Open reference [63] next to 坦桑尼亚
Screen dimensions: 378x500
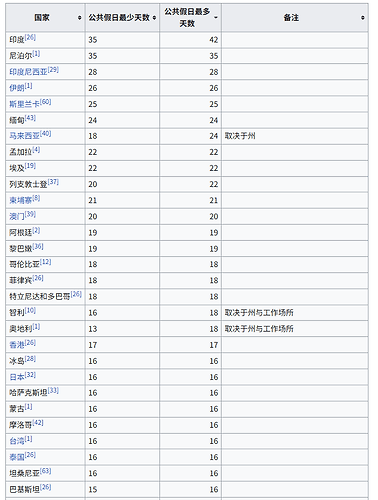pos(46,471)
